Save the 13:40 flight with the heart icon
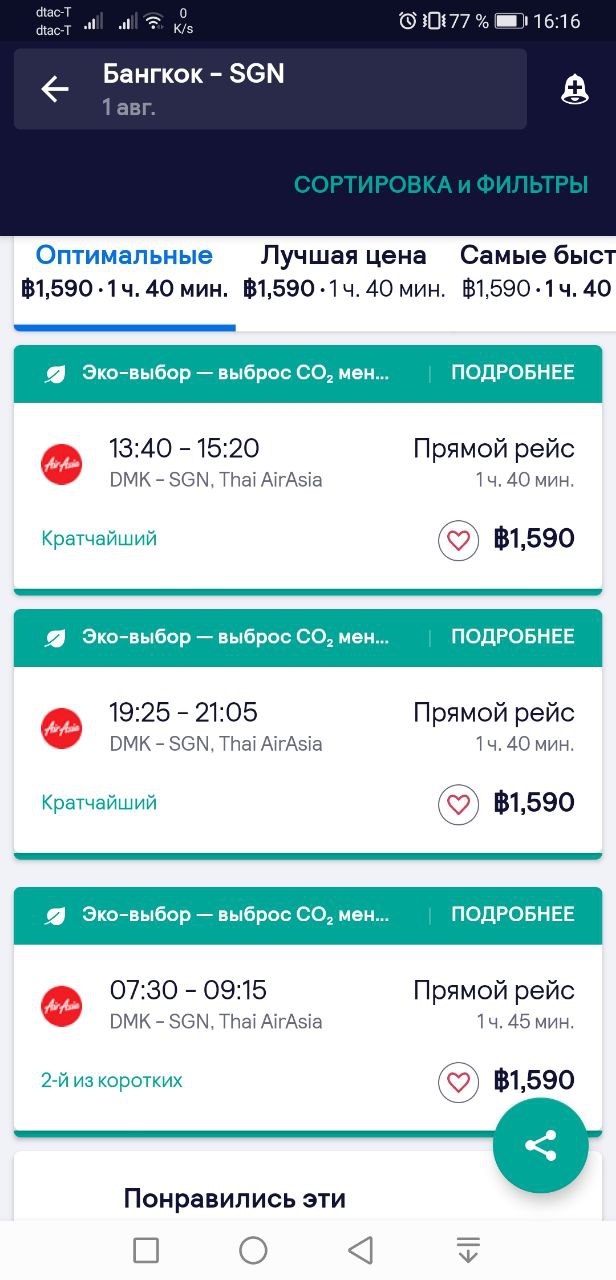Viewport: 616px width, 1280px height. pyautogui.click(x=458, y=541)
